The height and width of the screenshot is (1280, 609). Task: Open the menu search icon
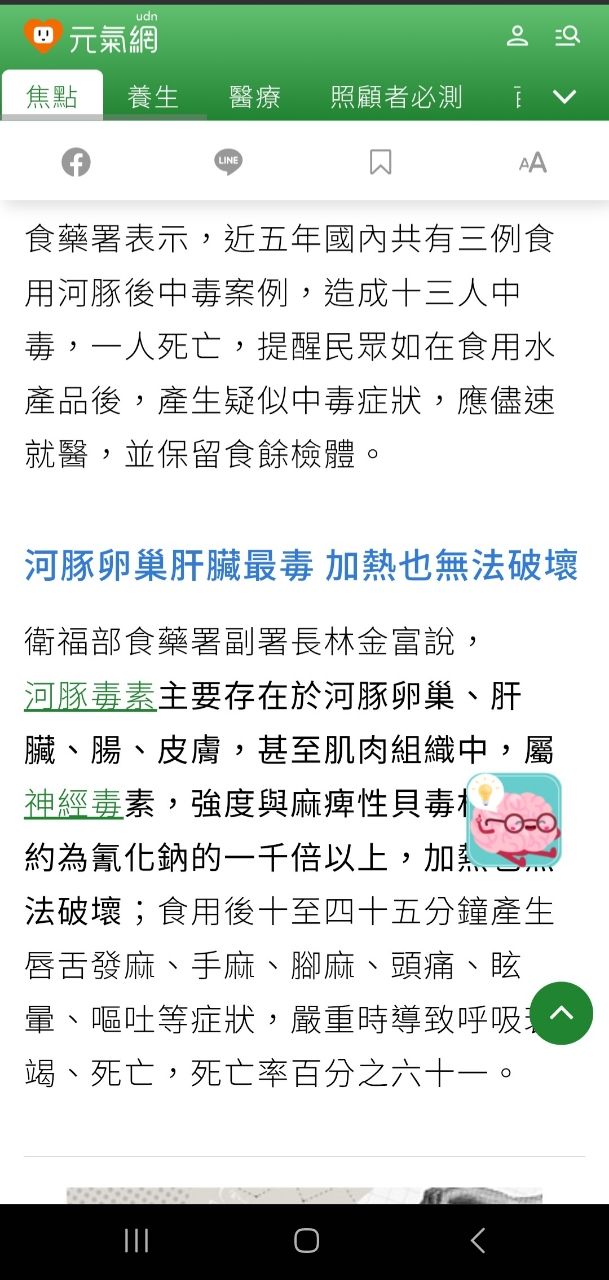(567, 37)
